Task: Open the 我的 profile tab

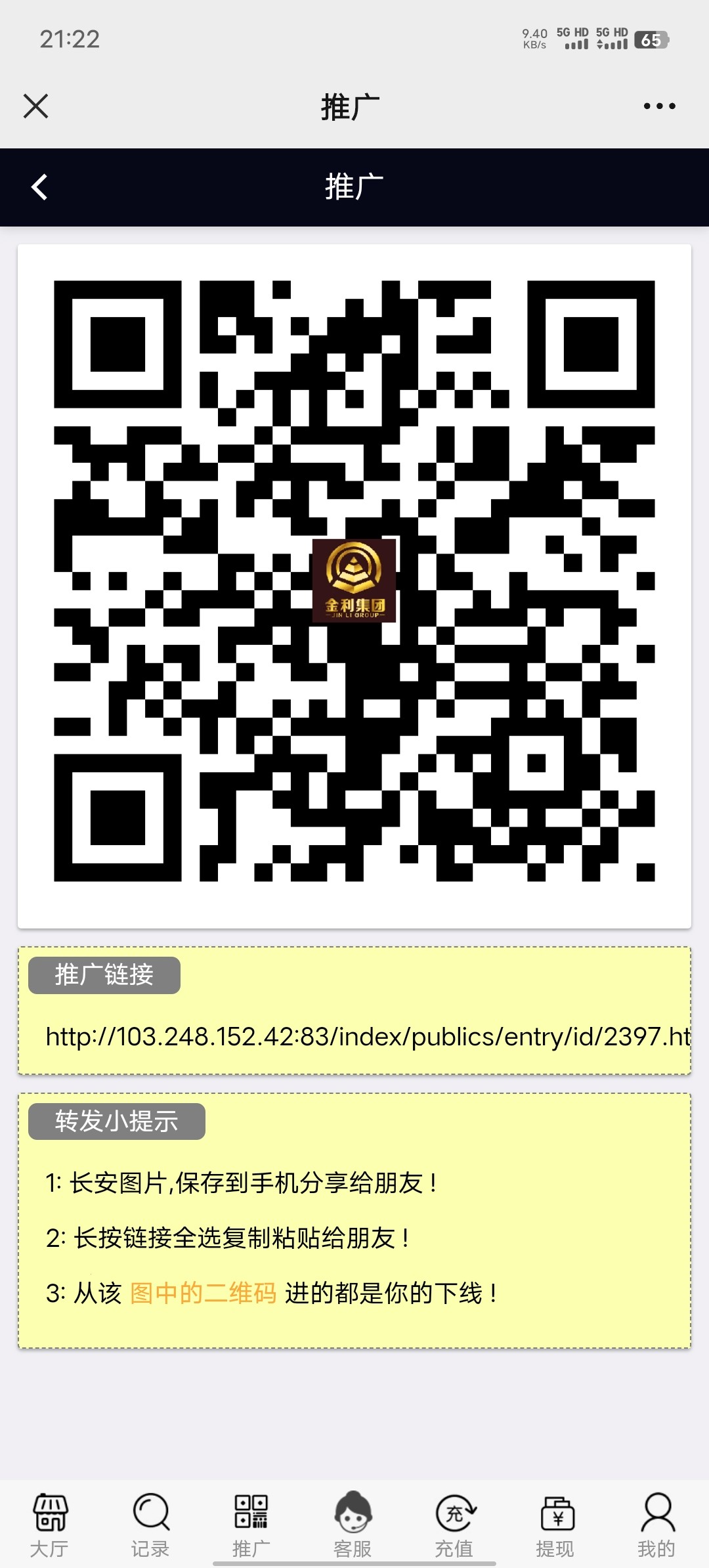Action: [x=656, y=1525]
